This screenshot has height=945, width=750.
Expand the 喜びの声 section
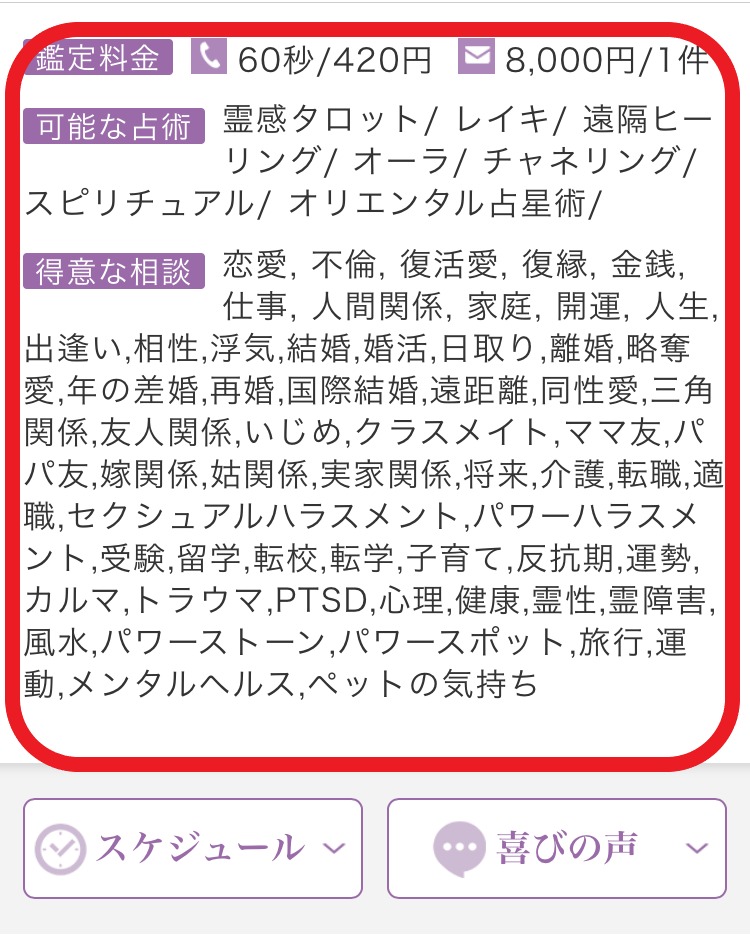click(x=556, y=848)
